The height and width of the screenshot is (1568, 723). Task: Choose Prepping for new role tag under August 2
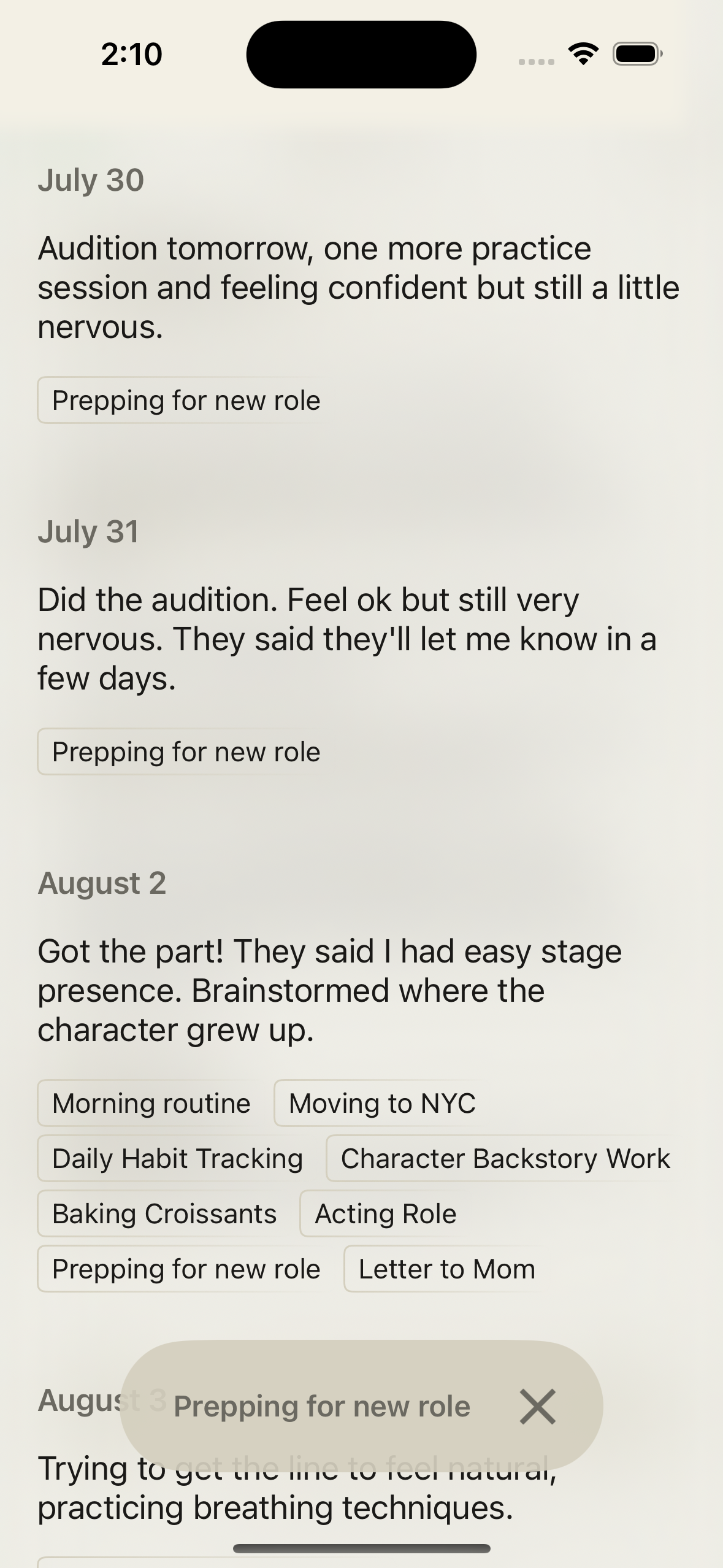click(x=186, y=1269)
